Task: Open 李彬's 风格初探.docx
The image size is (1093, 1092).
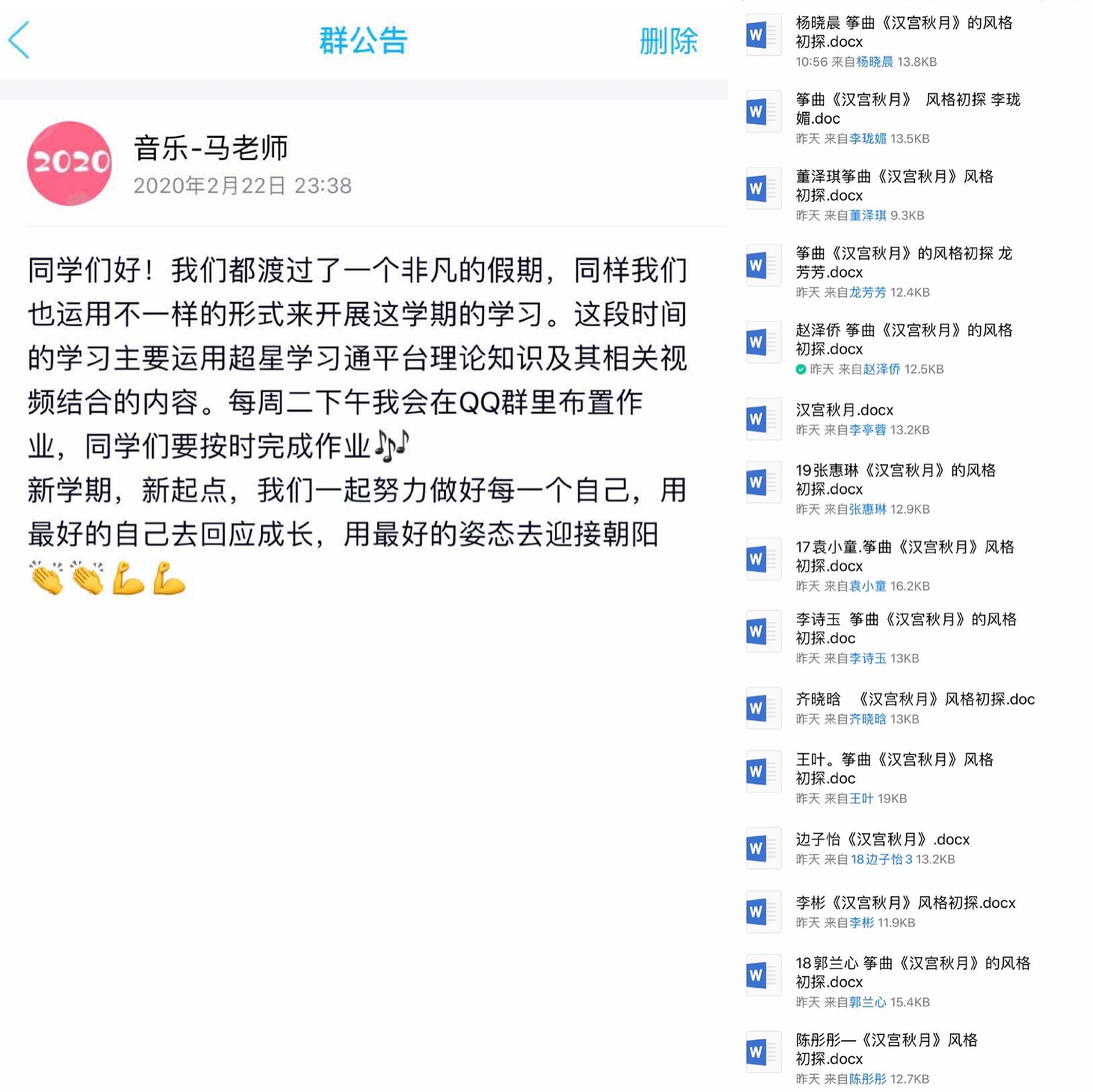Action: point(905,903)
